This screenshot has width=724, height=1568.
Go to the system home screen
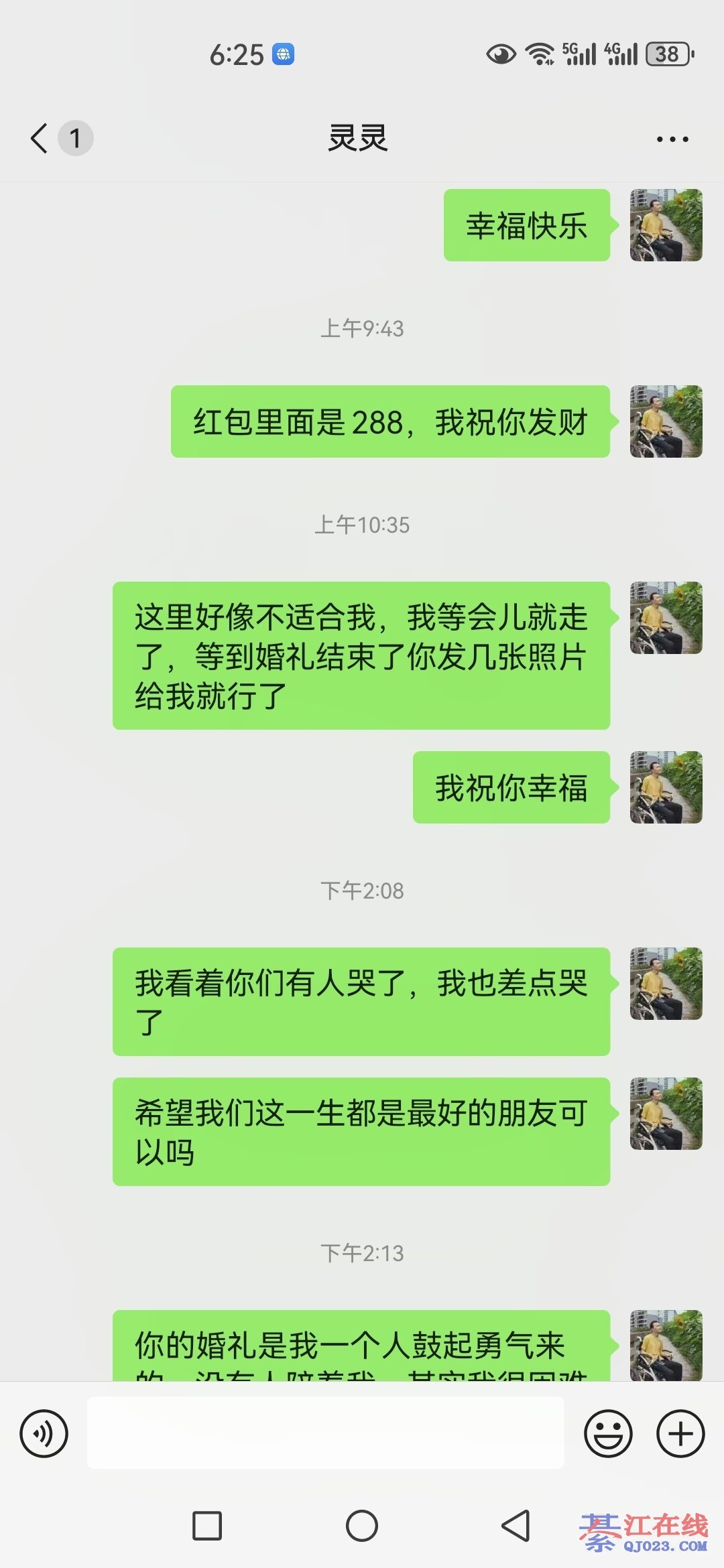[362, 1526]
